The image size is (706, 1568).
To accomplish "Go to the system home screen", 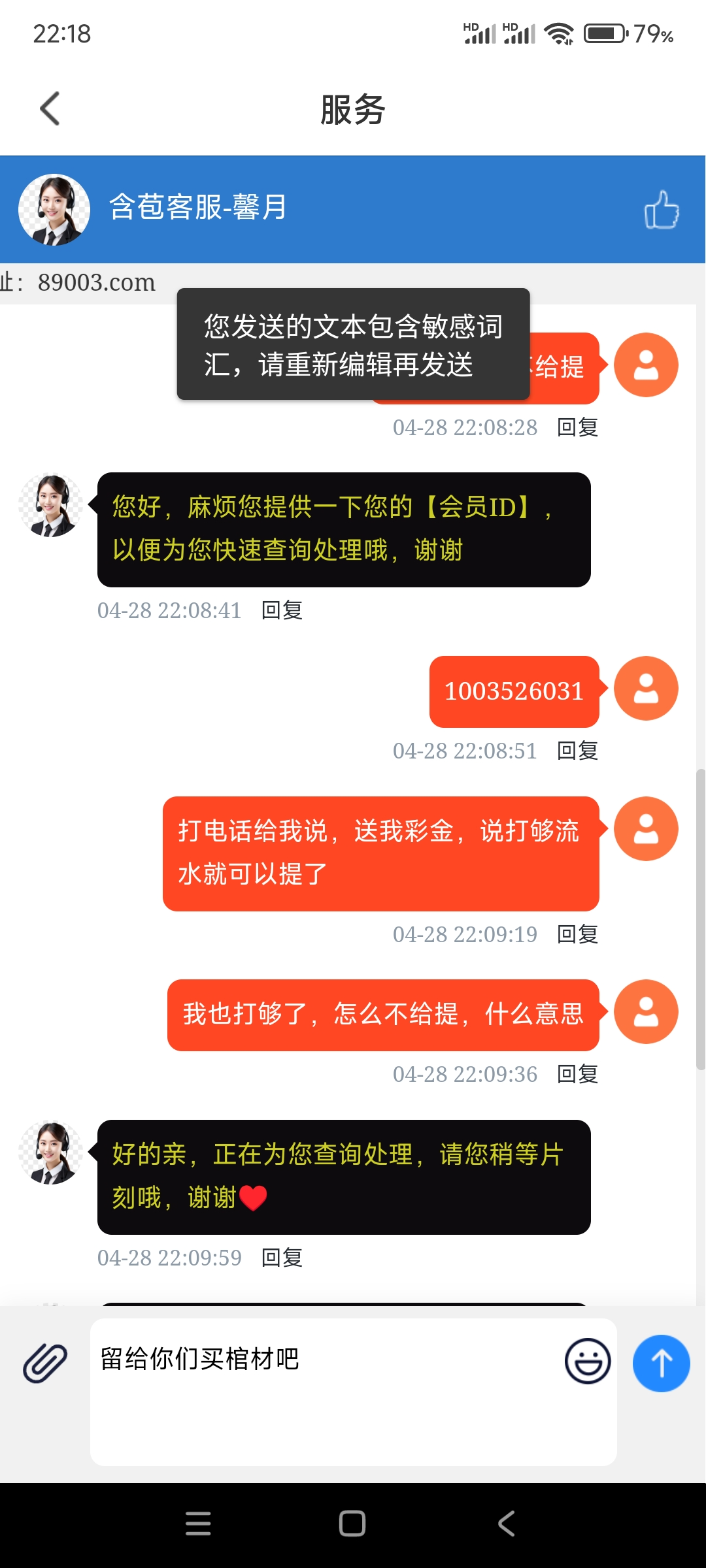I will [352, 1524].
